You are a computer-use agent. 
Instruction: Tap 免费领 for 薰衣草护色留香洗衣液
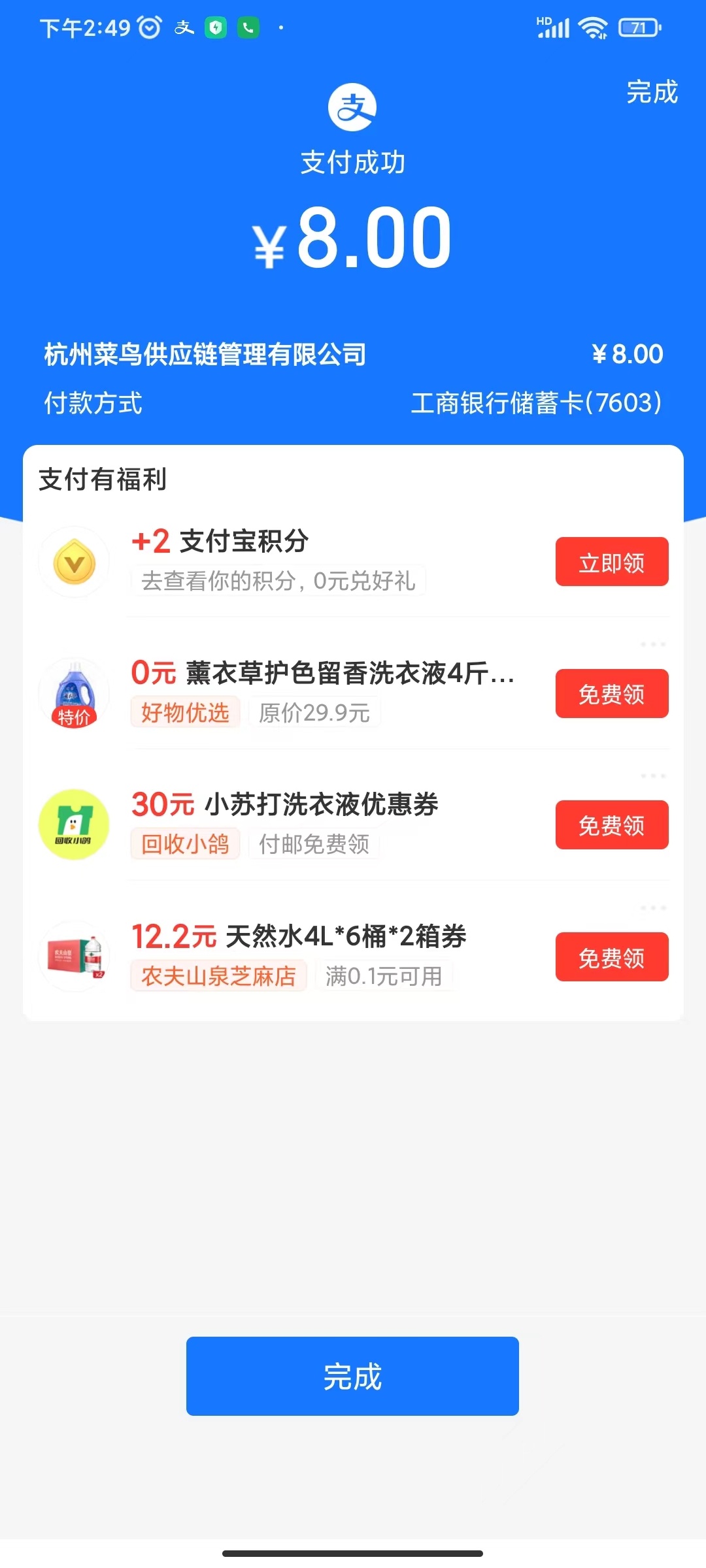tap(611, 694)
